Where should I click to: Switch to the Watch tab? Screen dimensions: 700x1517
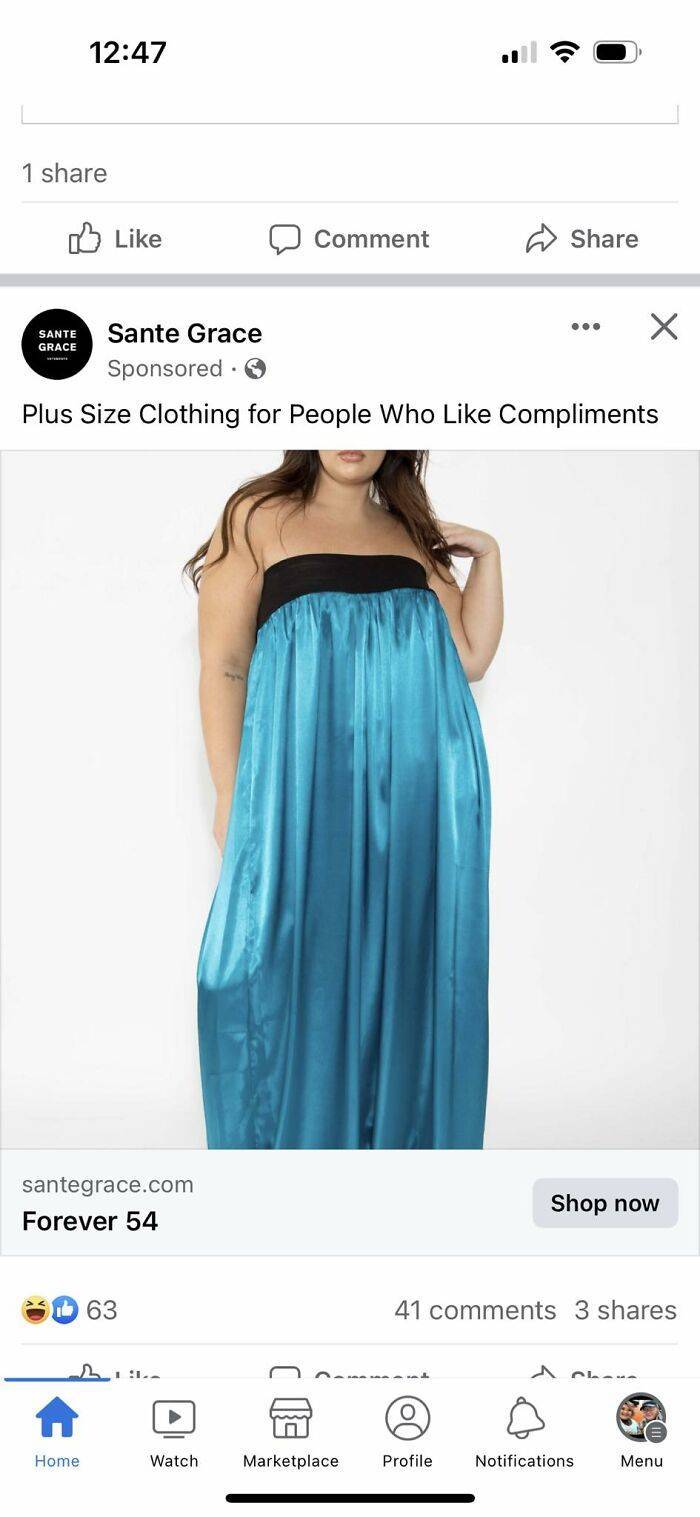pyautogui.click(x=174, y=1432)
